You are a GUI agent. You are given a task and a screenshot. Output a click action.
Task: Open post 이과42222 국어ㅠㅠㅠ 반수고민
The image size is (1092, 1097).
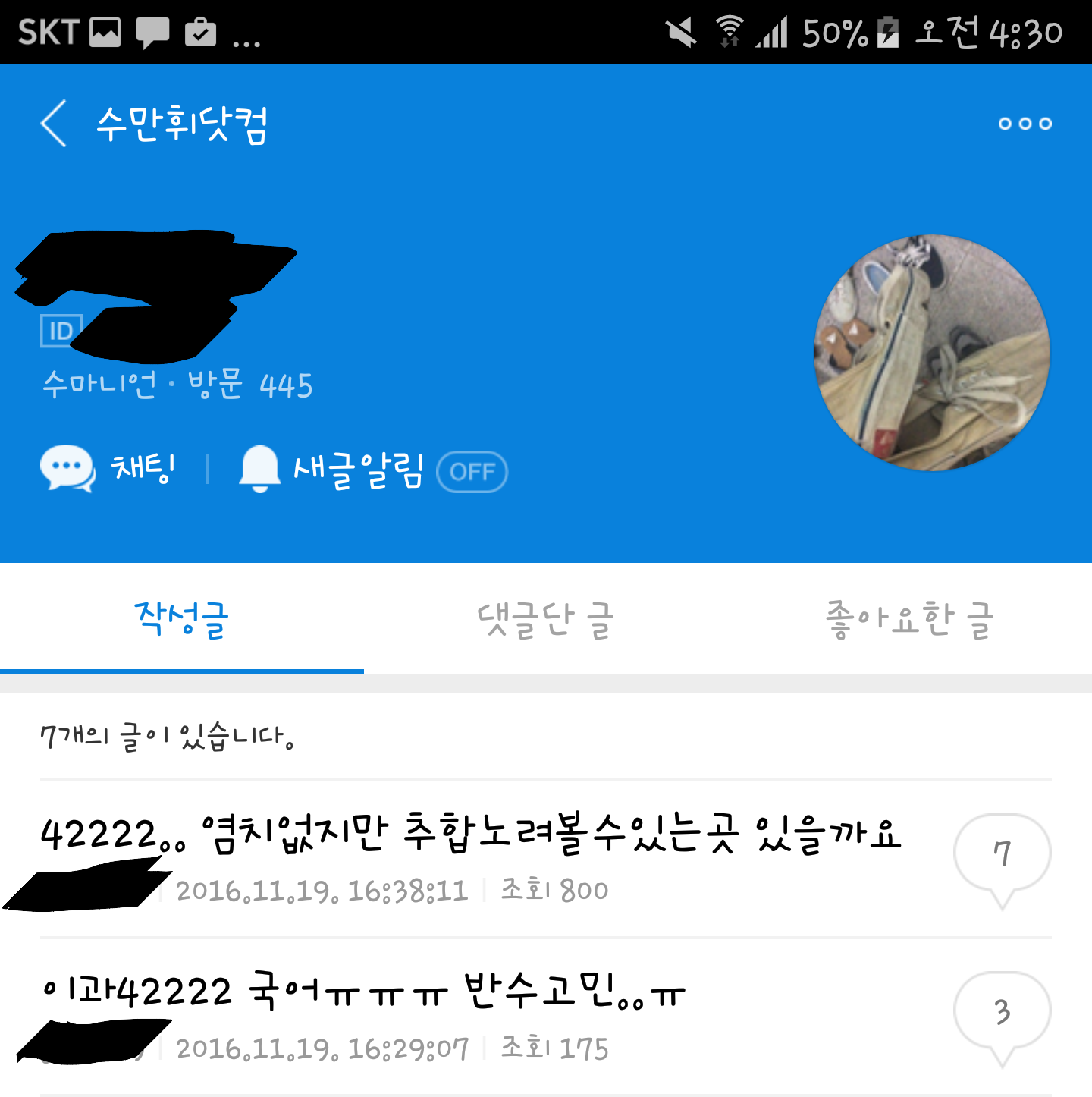364,992
